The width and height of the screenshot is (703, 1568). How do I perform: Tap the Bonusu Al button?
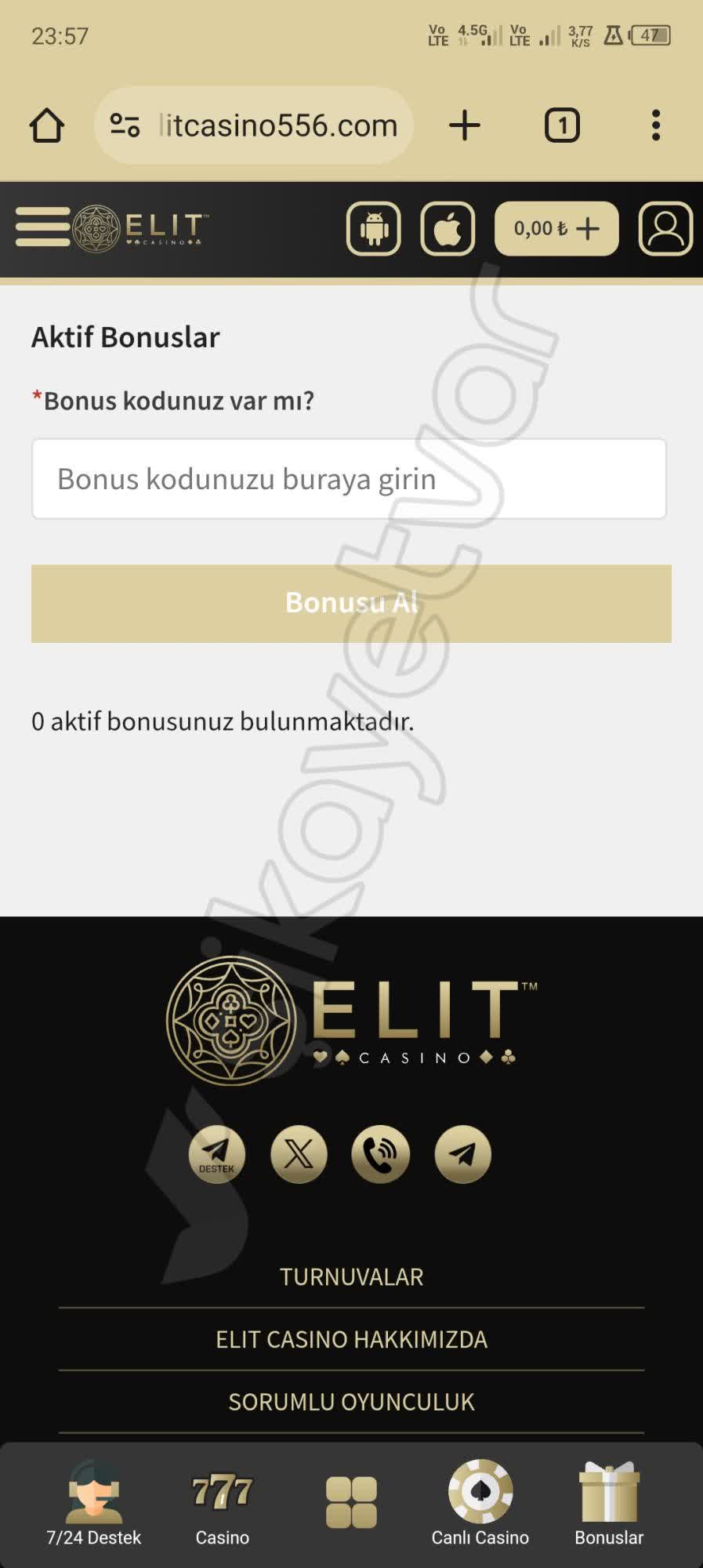[351, 603]
